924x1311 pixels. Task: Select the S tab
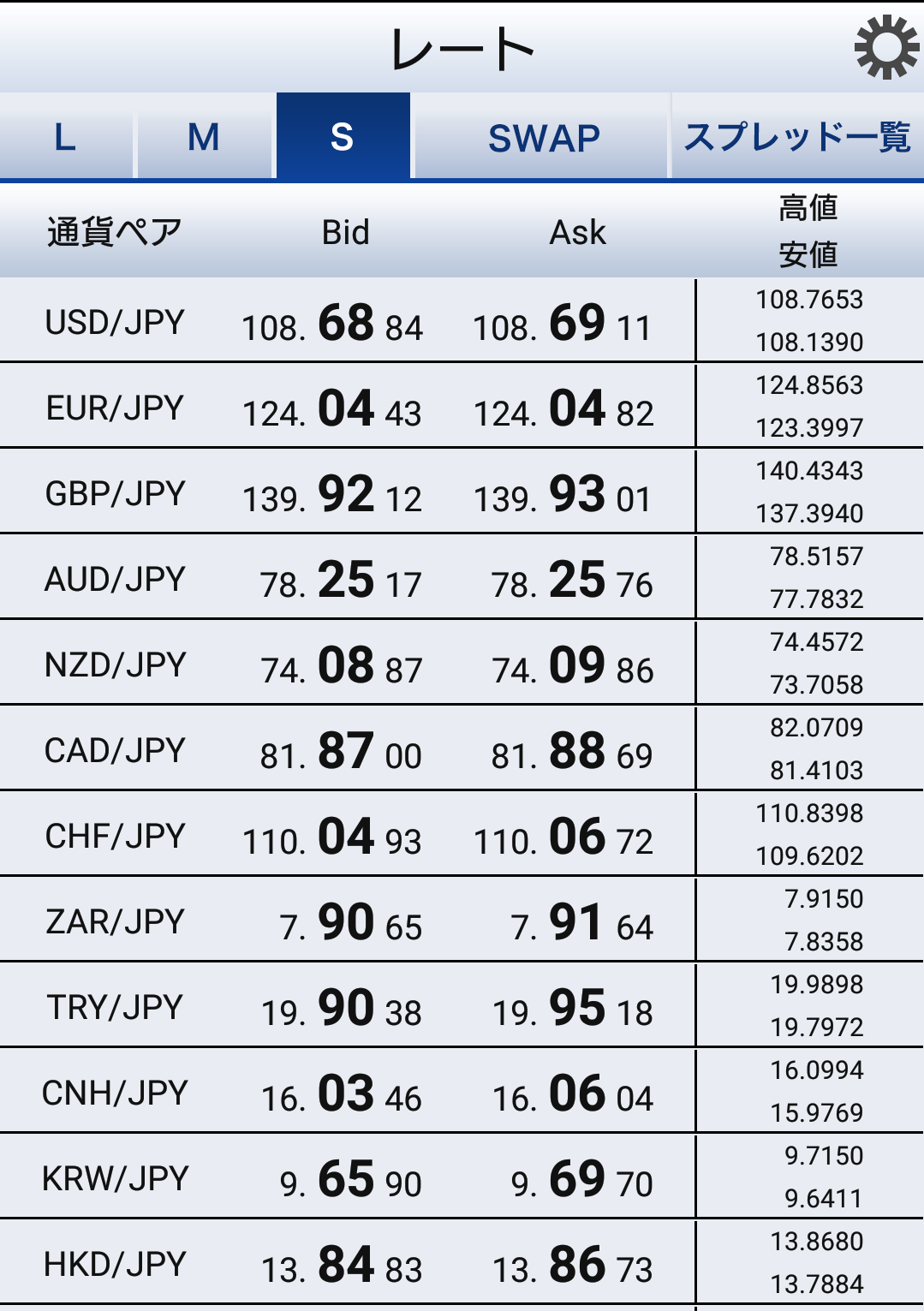(343, 137)
